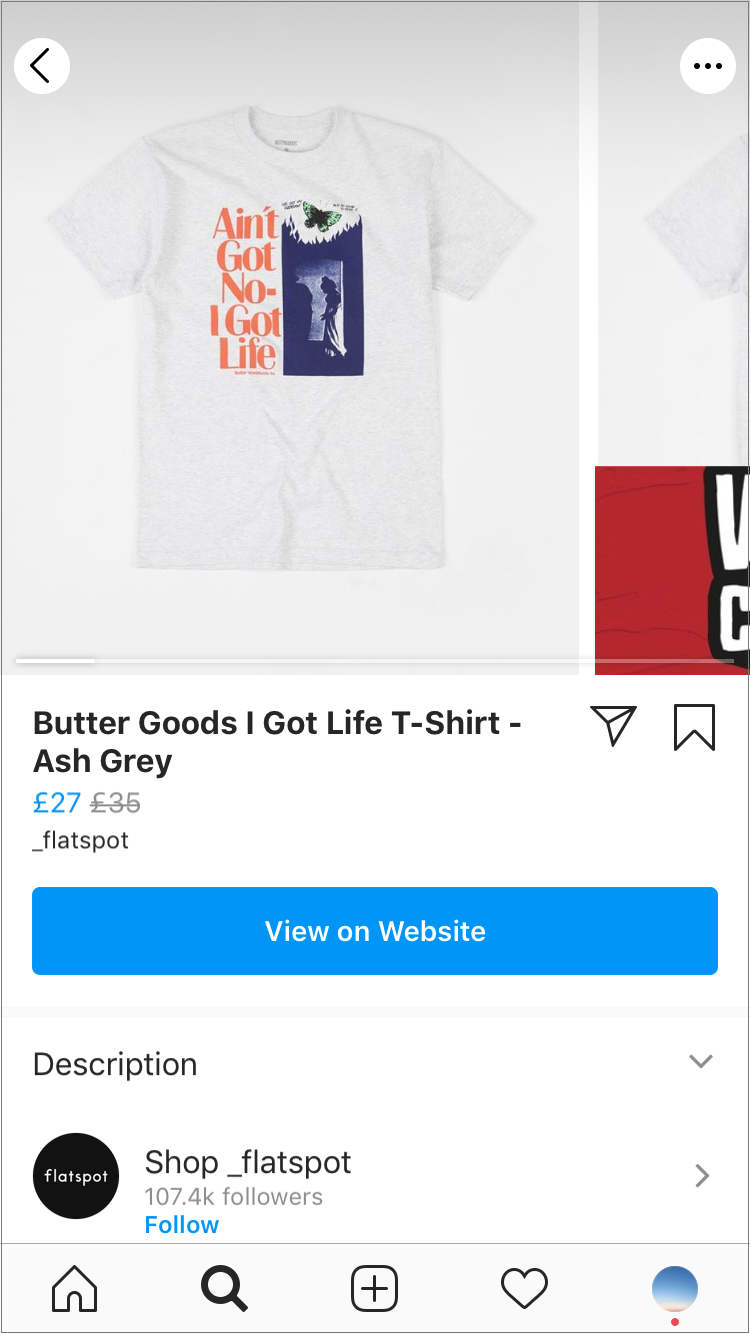
Task: Go back using the arrow button
Action: point(41,66)
